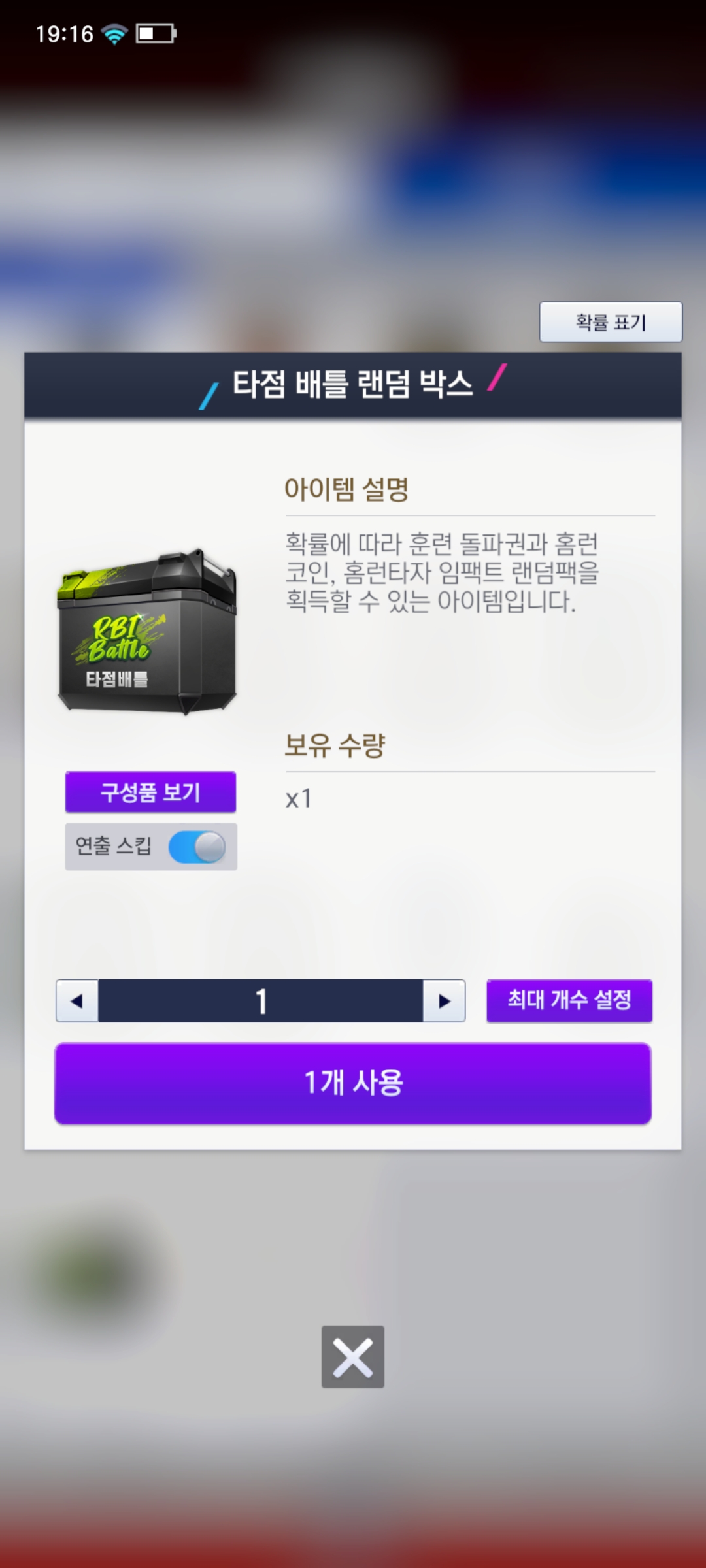
Task: View box contents via 구성품 보기
Action: coord(150,792)
